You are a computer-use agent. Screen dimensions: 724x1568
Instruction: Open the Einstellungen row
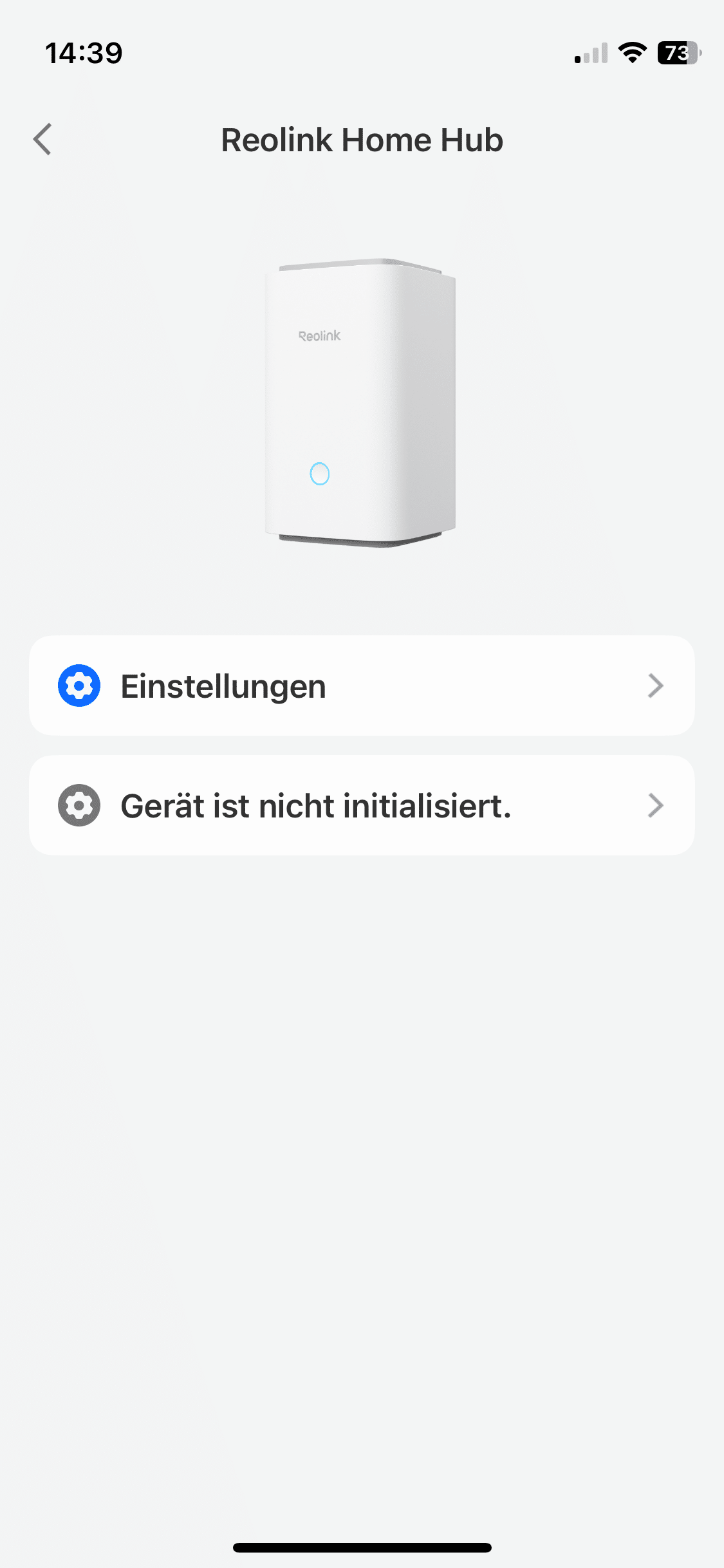(x=361, y=686)
